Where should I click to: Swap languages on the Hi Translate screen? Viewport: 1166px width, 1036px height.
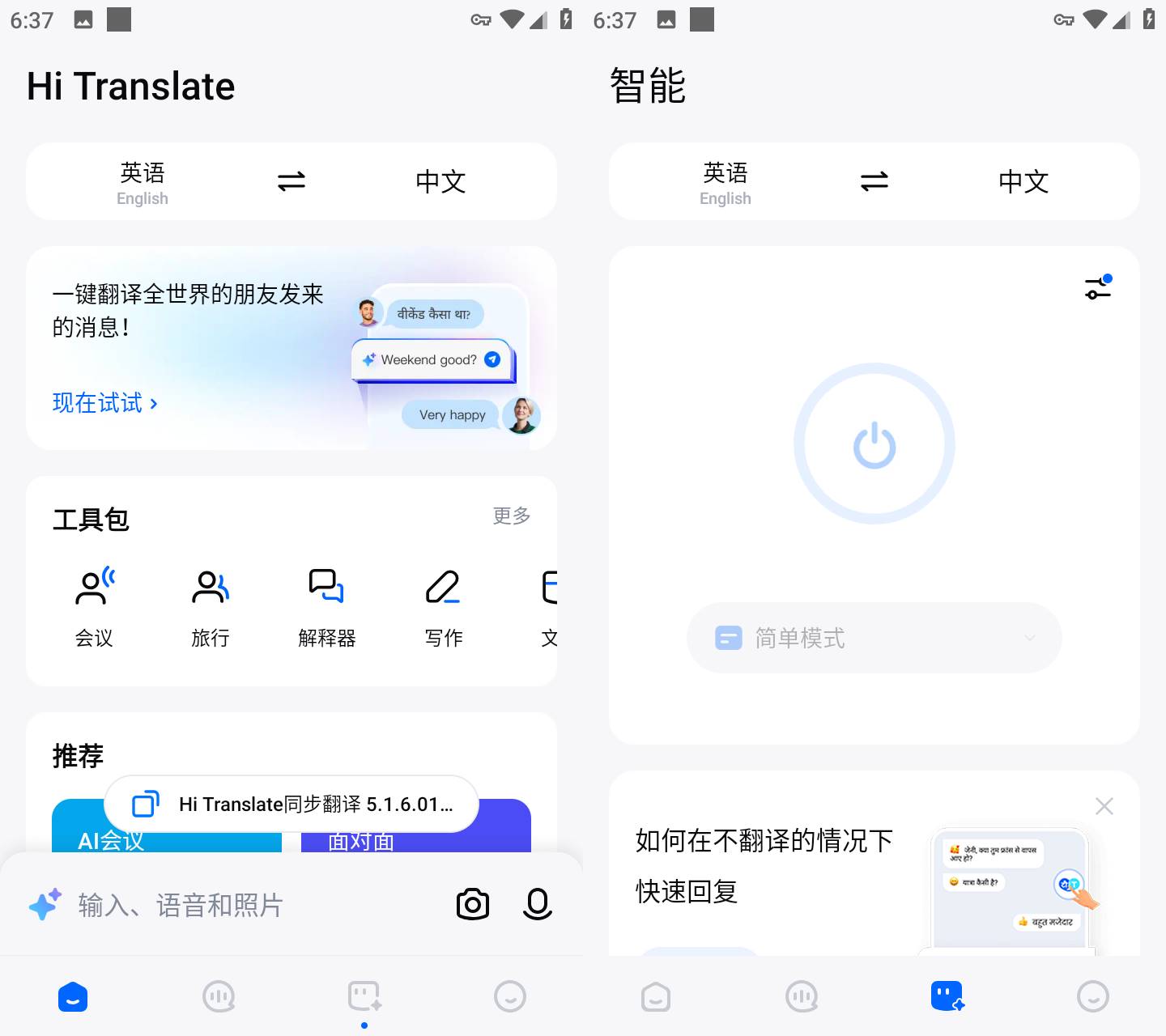click(x=291, y=181)
